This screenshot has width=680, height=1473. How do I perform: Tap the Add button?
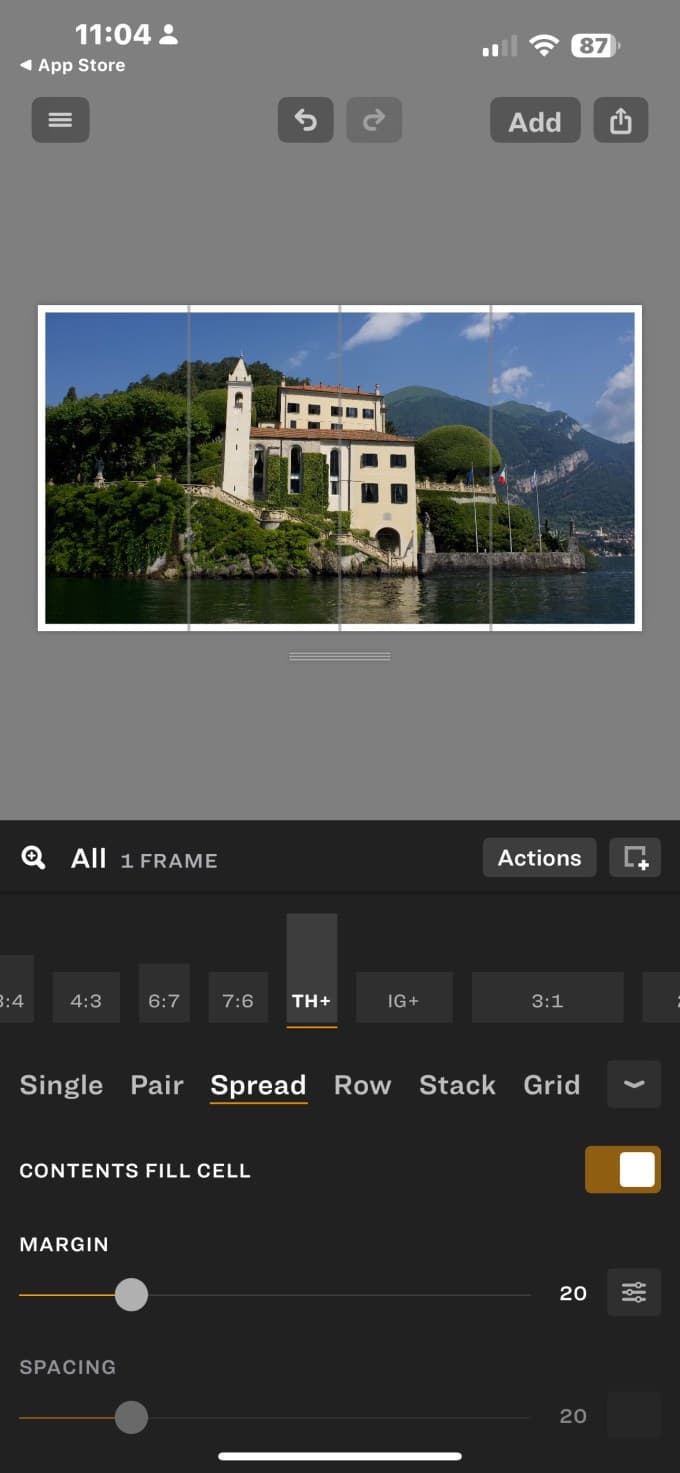point(534,121)
